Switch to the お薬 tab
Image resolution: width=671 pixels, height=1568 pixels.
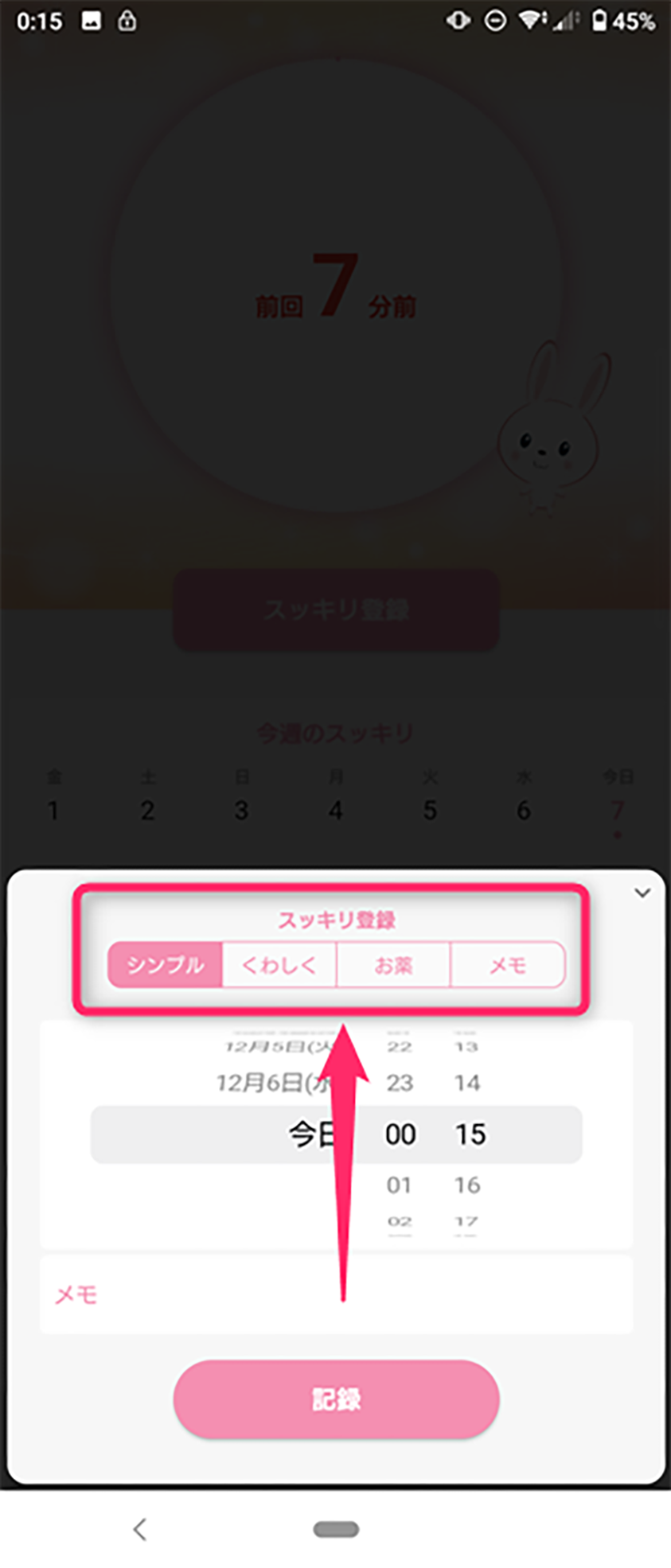pyautogui.click(x=393, y=965)
